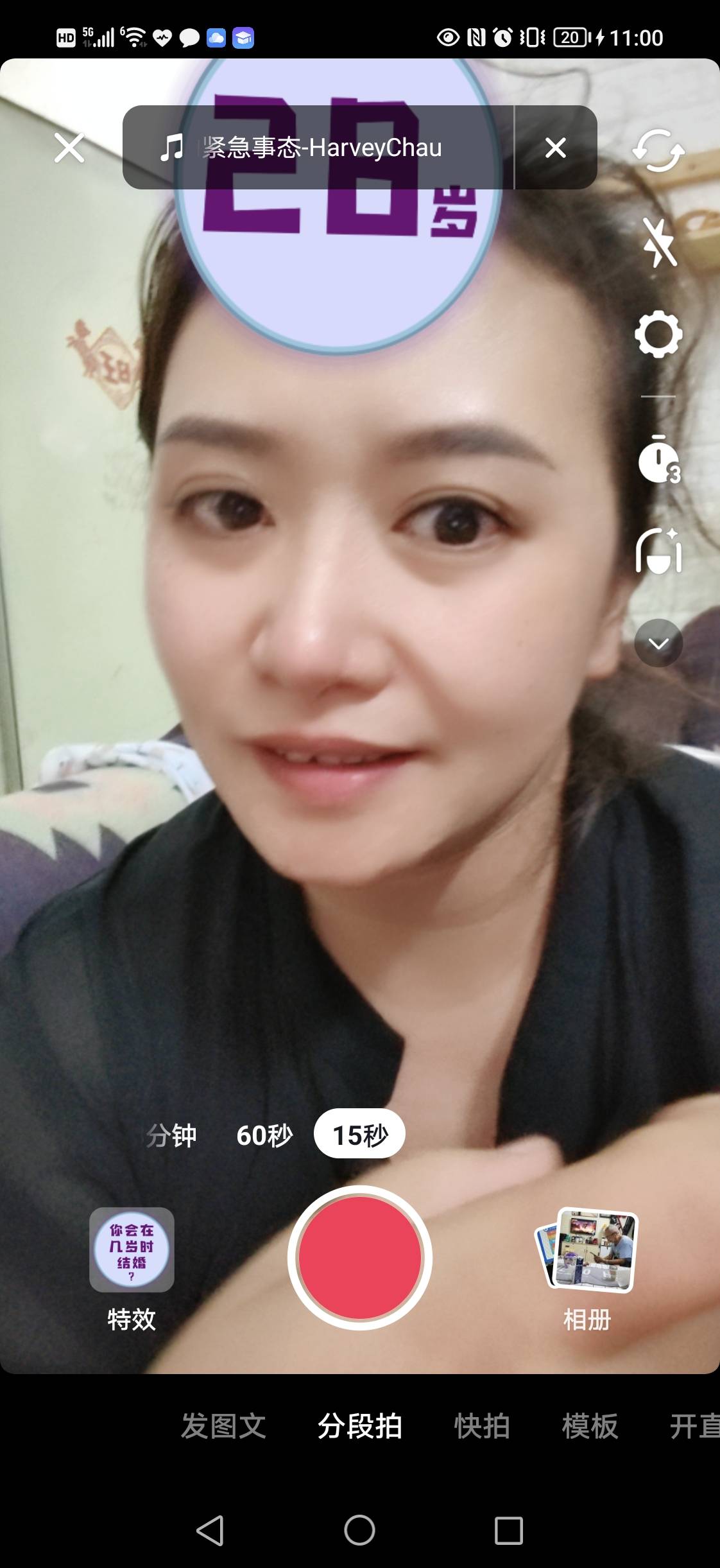
Task: Open the beautify face tool
Action: coord(658,551)
